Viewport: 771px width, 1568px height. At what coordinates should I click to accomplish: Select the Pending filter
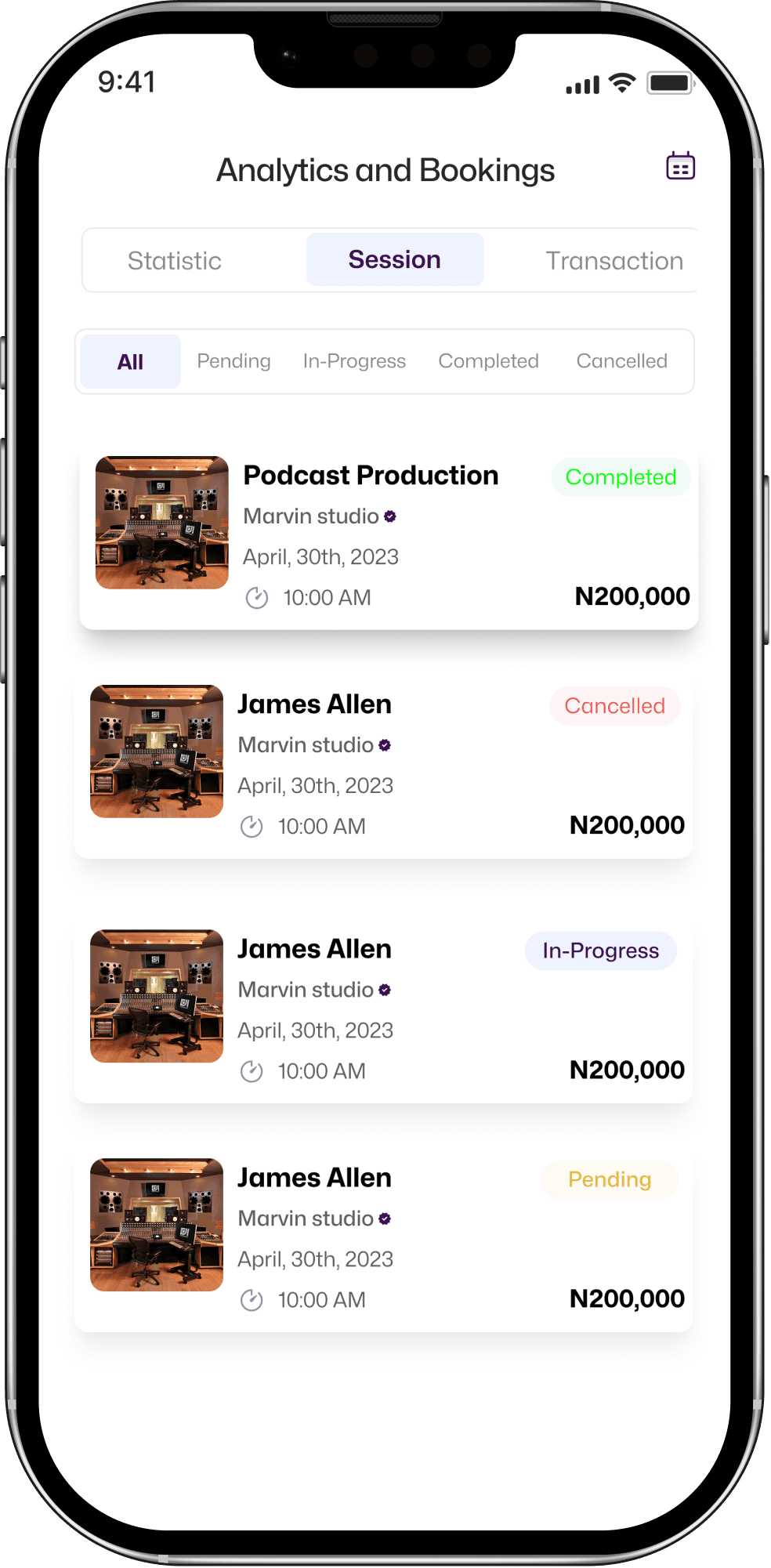233,360
